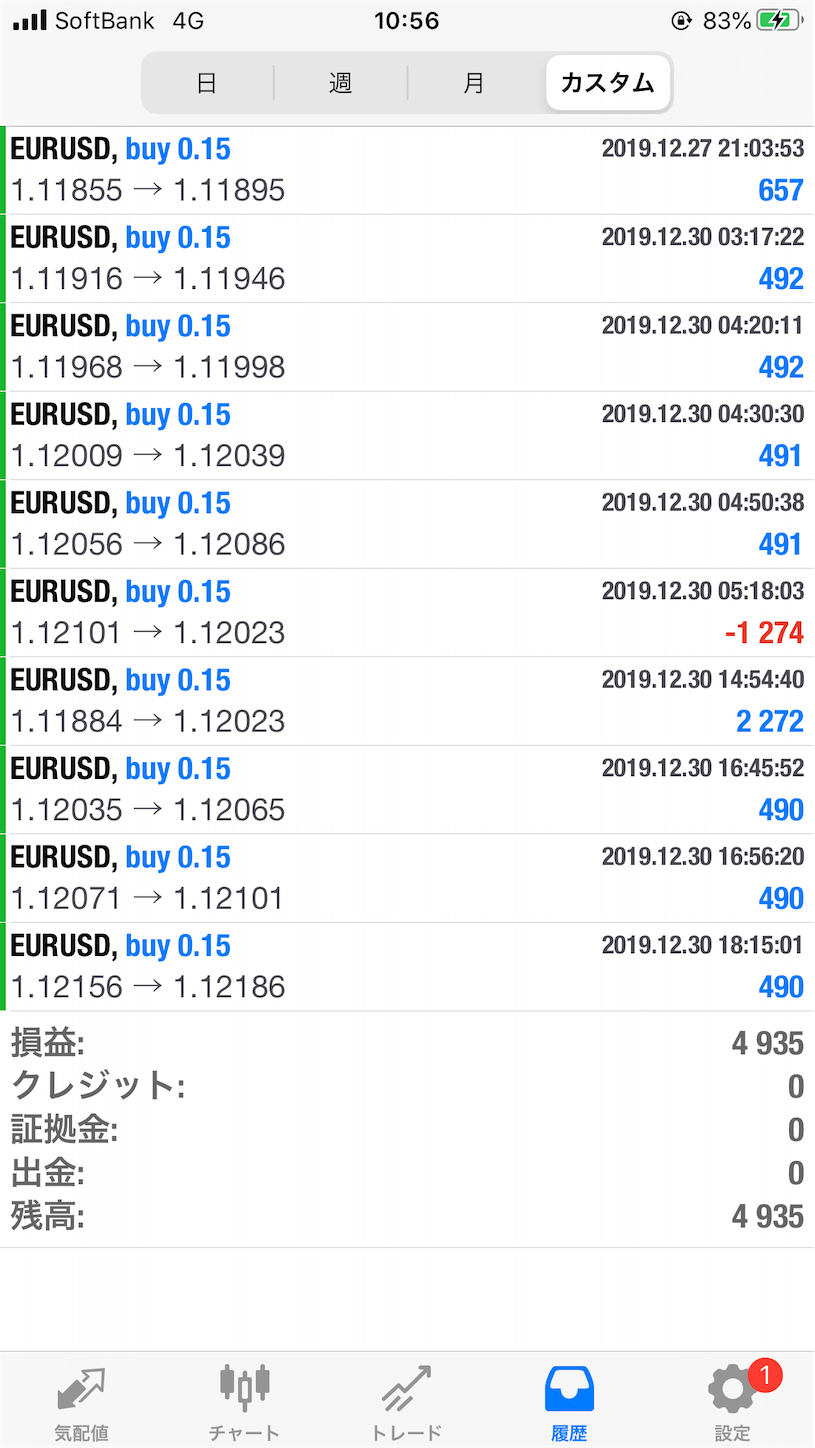Image resolution: width=815 pixels, height=1448 pixels.
Task: Expand the trade closed at 18:15:01
Action: click(x=407, y=967)
